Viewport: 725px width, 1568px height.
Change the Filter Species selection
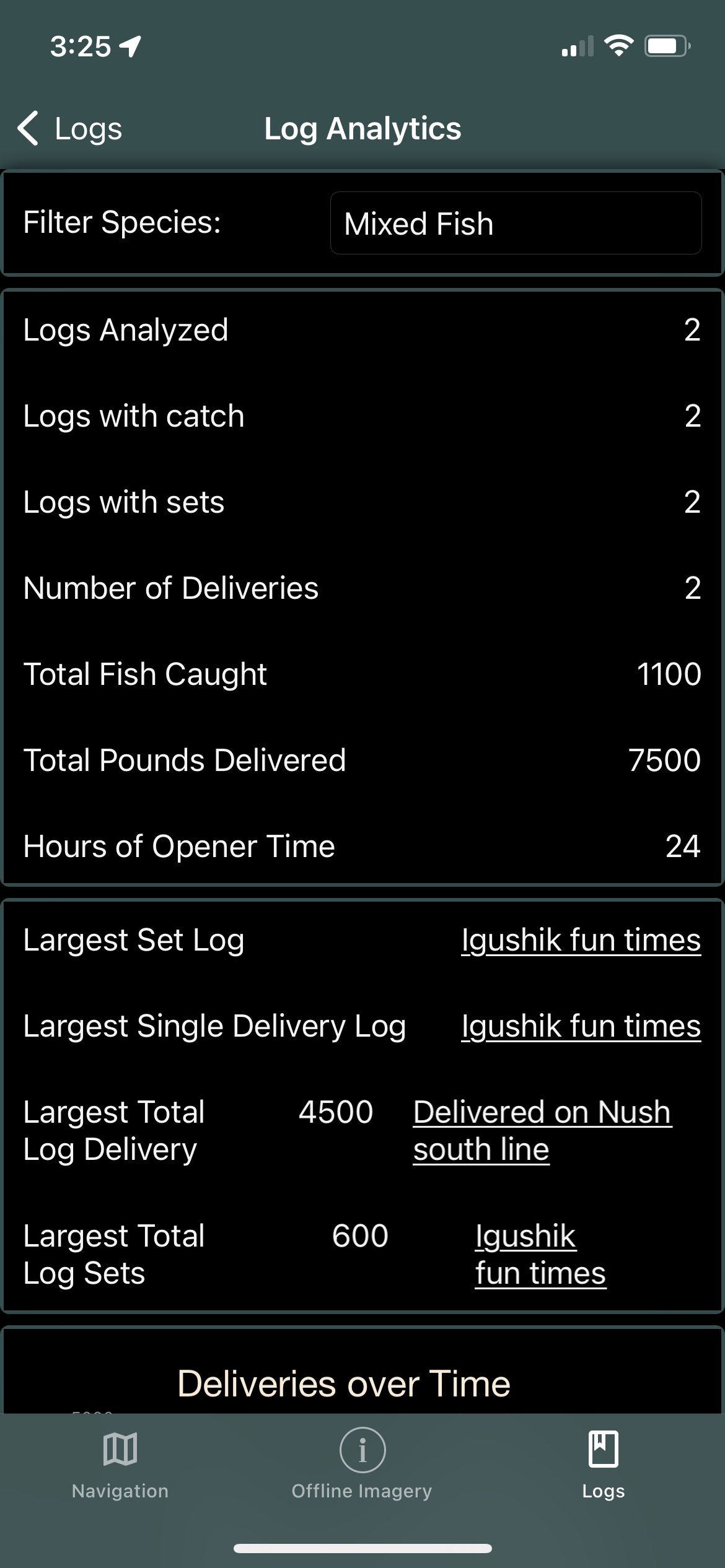pyautogui.click(x=515, y=224)
